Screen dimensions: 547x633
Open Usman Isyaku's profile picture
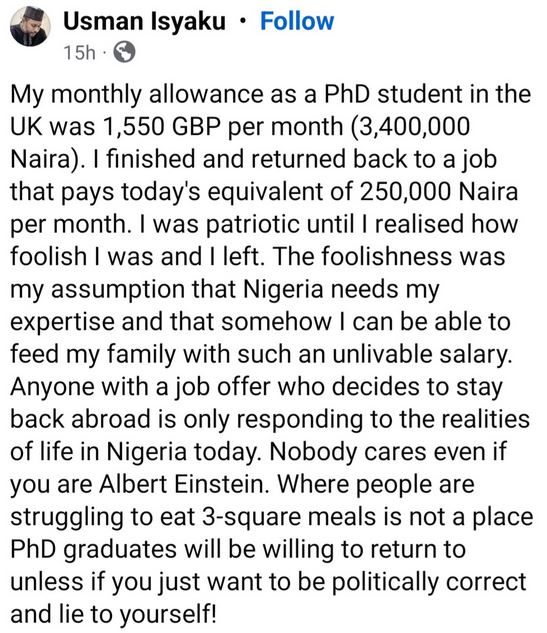[x=30, y=26]
